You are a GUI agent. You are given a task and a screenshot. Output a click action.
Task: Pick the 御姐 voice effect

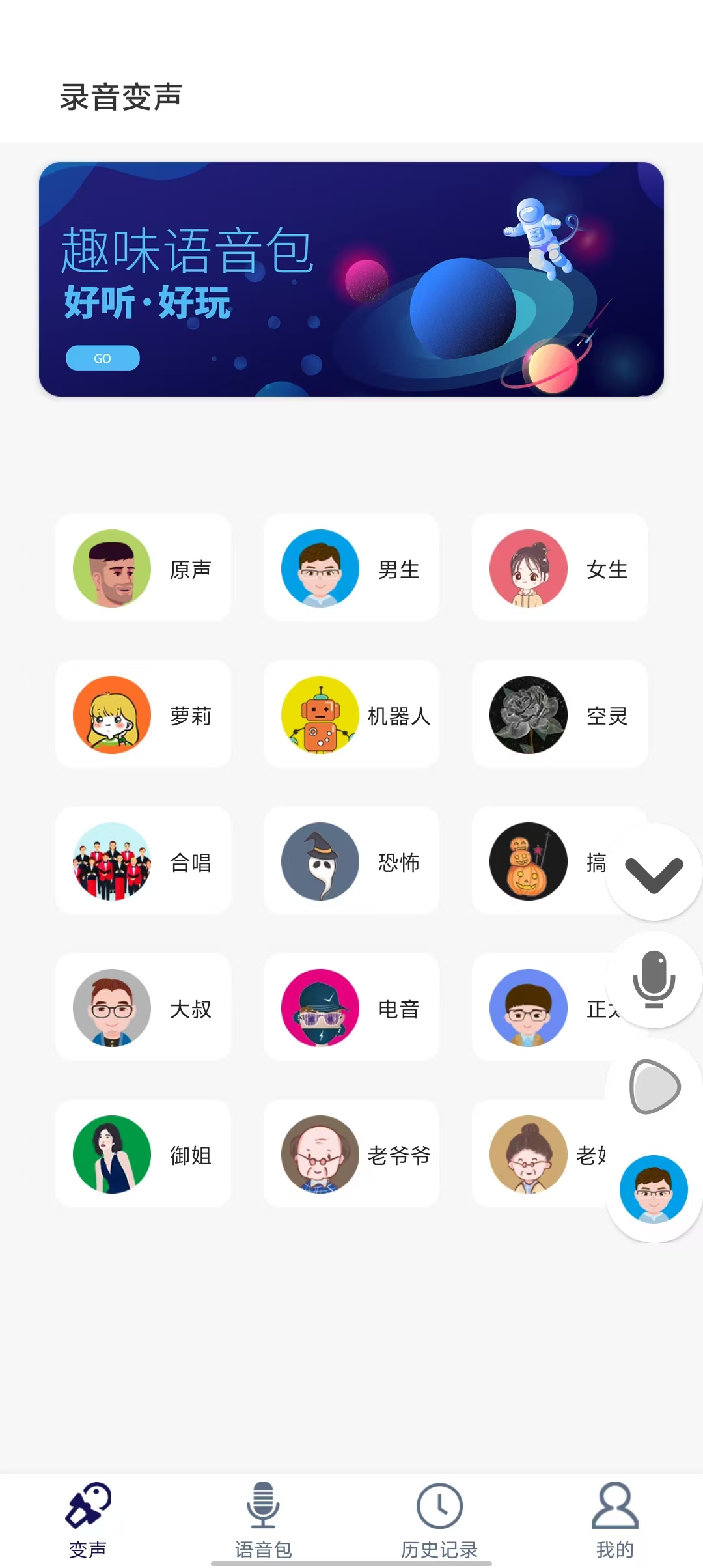[x=143, y=1154]
